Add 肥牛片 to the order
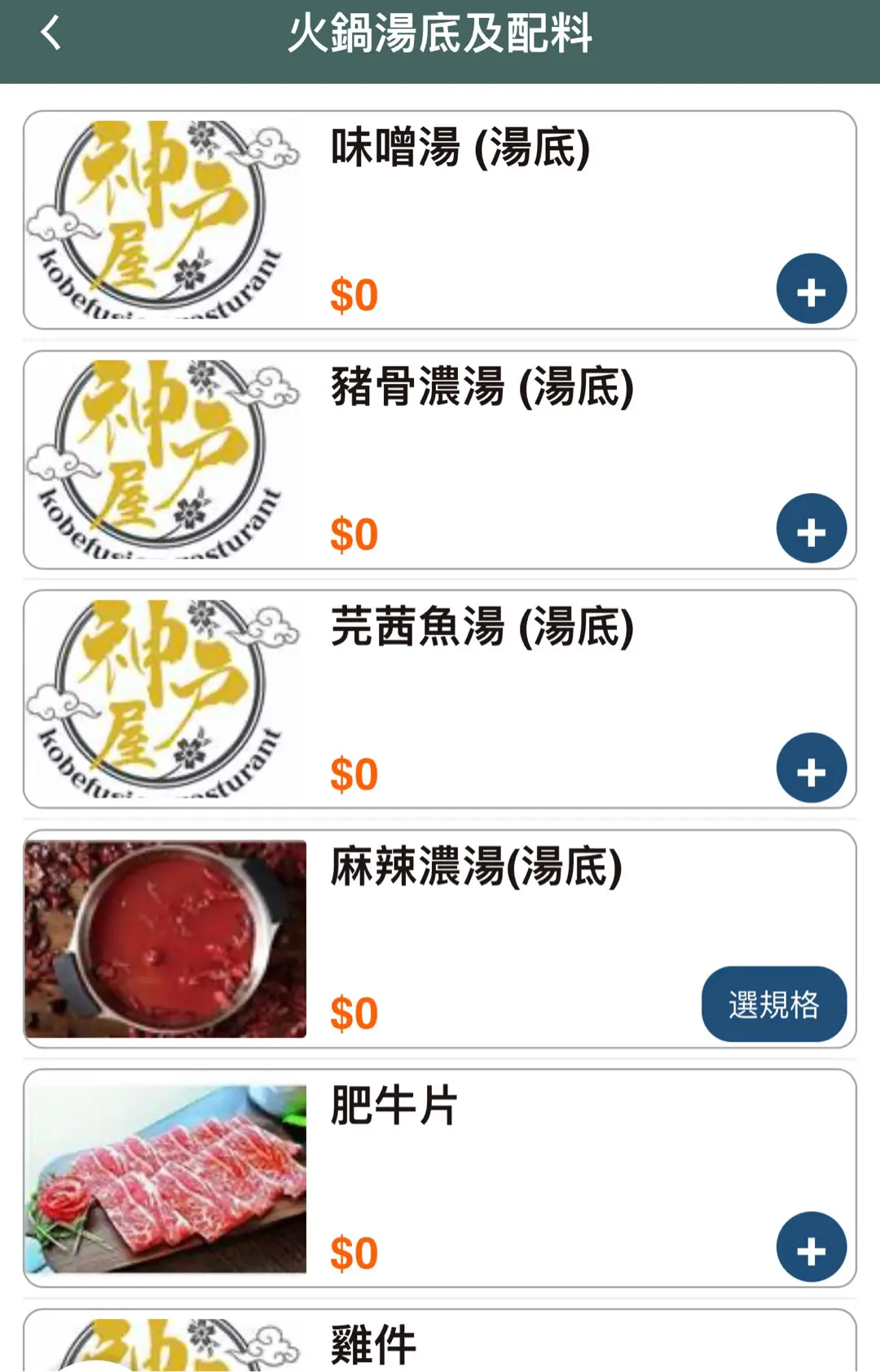880x1372 pixels. (811, 1247)
